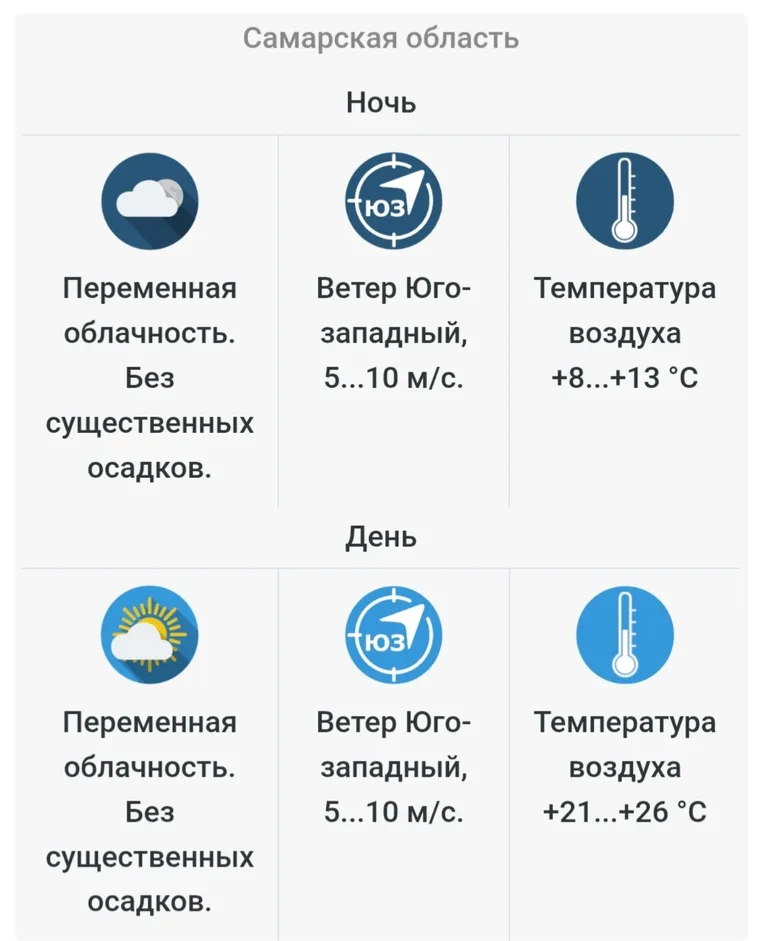Click the blue day temperature indicator circle

pyautogui.click(x=624, y=635)
